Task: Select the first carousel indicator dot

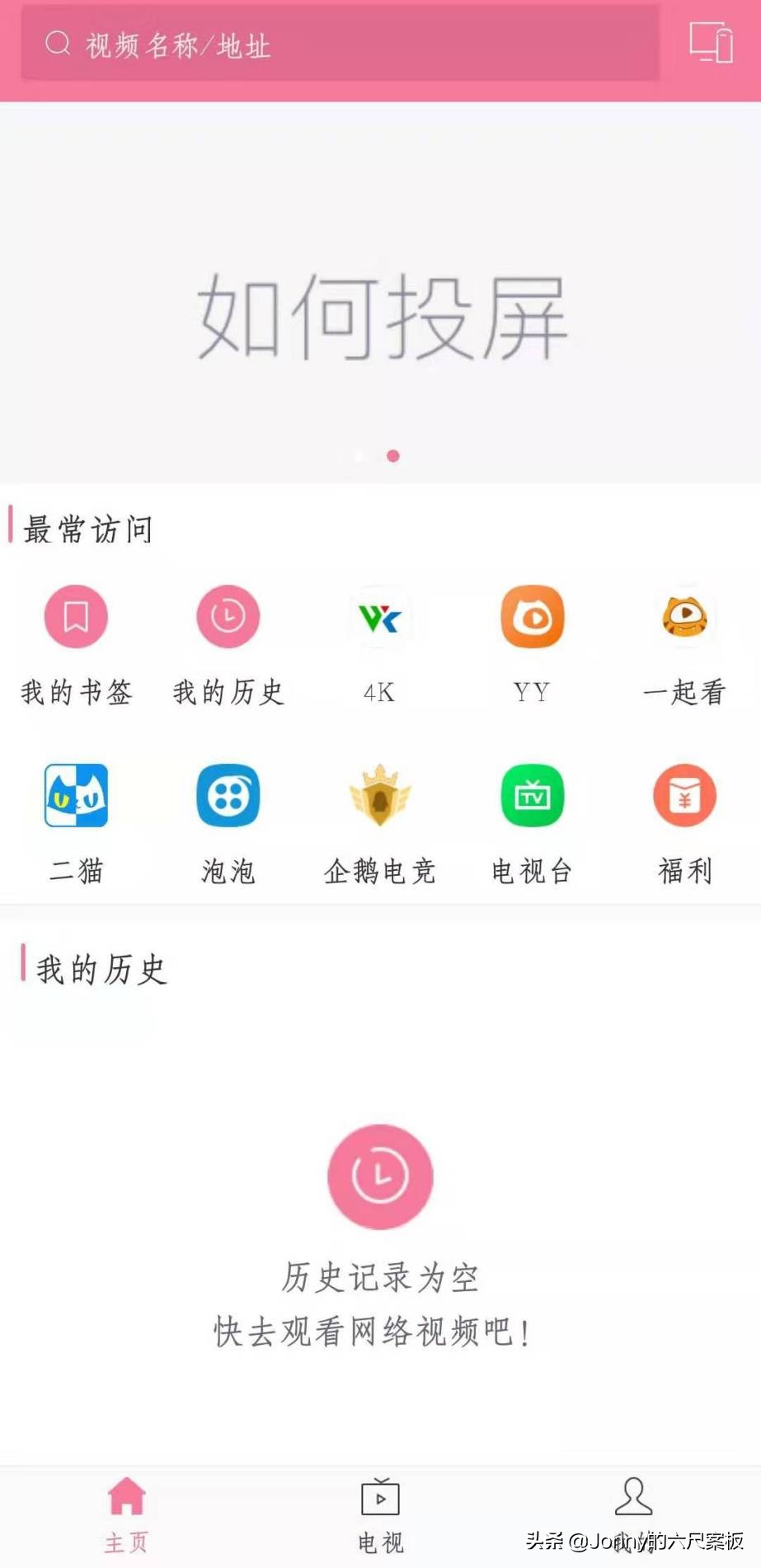Action: coord(359,455)
